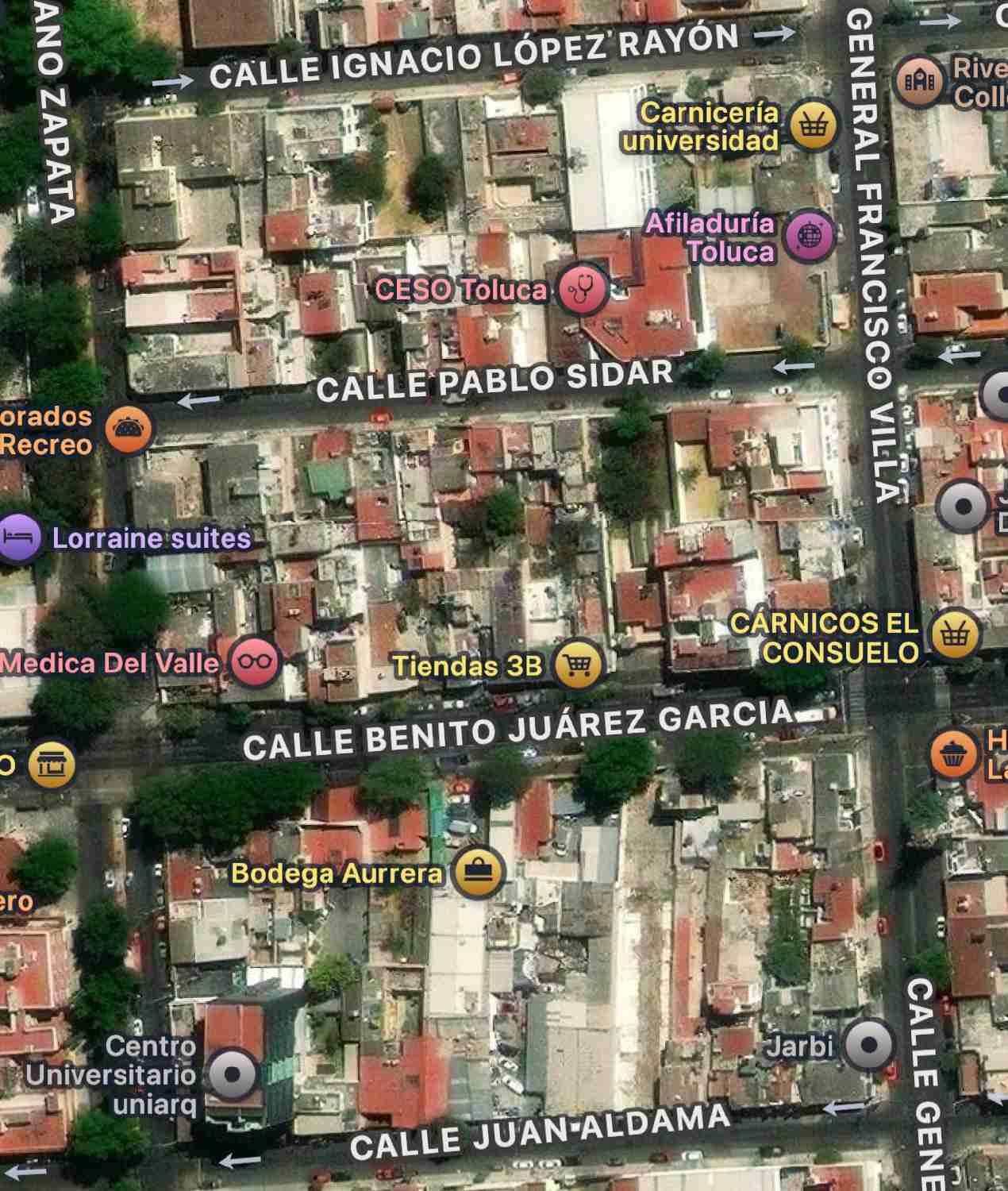Tap the restaurant pin next to Recreo
This screenshot has width=1008, height=1191.
tap(127, 430)
